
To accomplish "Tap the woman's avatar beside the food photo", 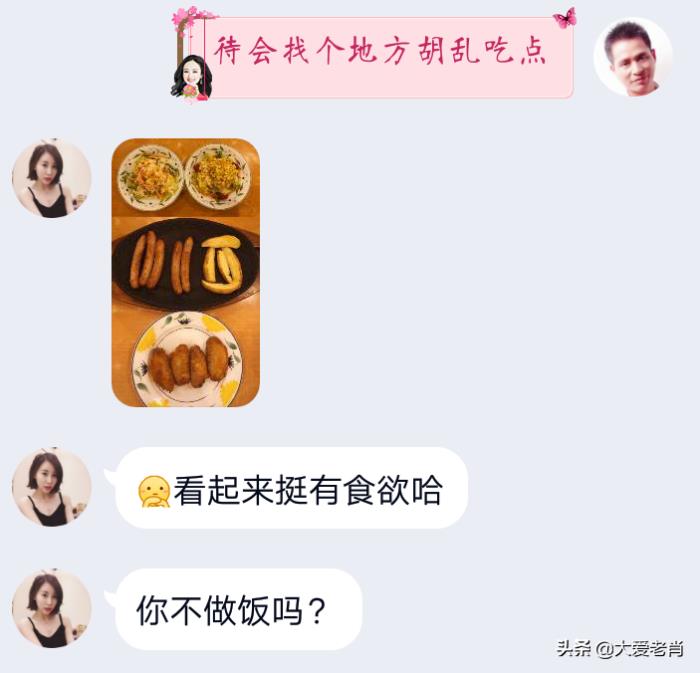I will tap(51, 178).
